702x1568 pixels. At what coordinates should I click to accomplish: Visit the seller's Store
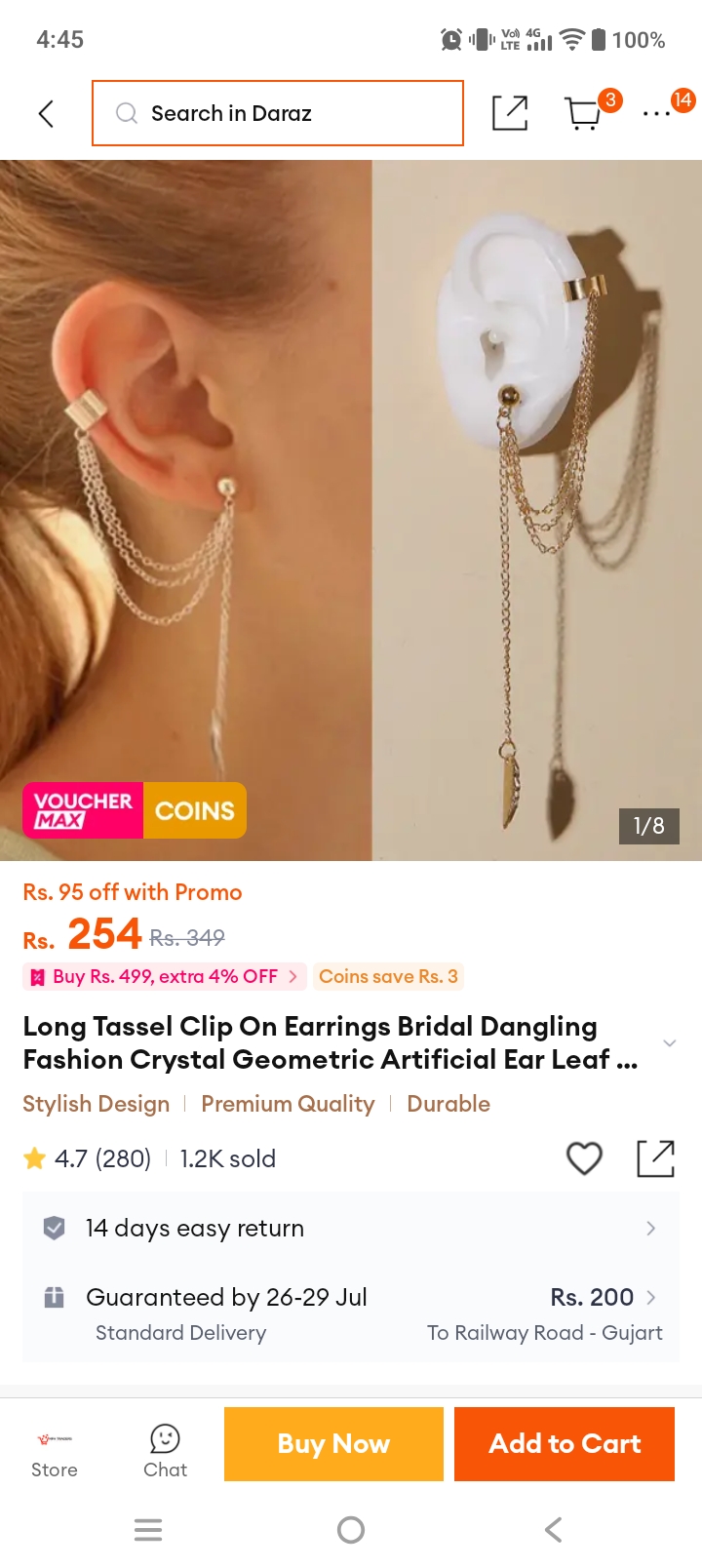click(55, 1454)
